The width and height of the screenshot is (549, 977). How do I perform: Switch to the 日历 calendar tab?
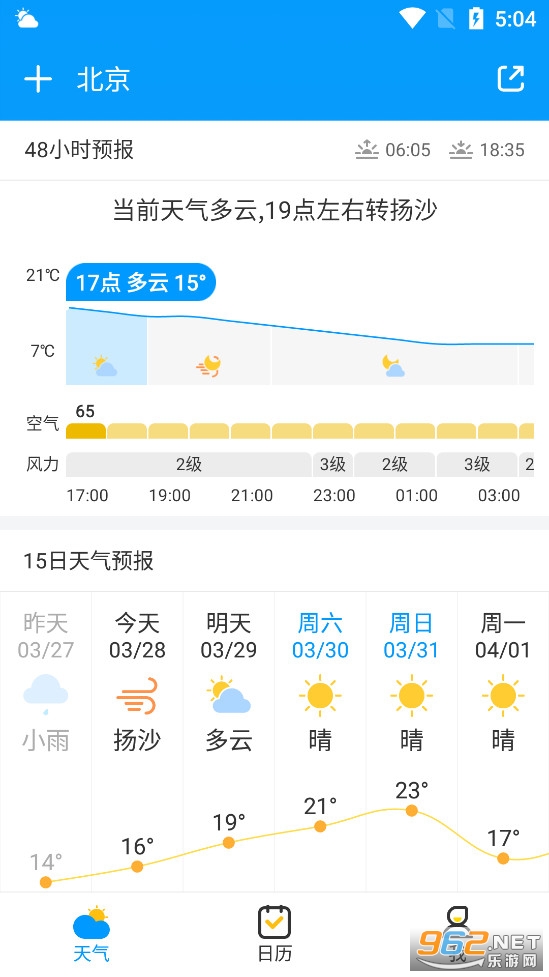tap(275, 933)
